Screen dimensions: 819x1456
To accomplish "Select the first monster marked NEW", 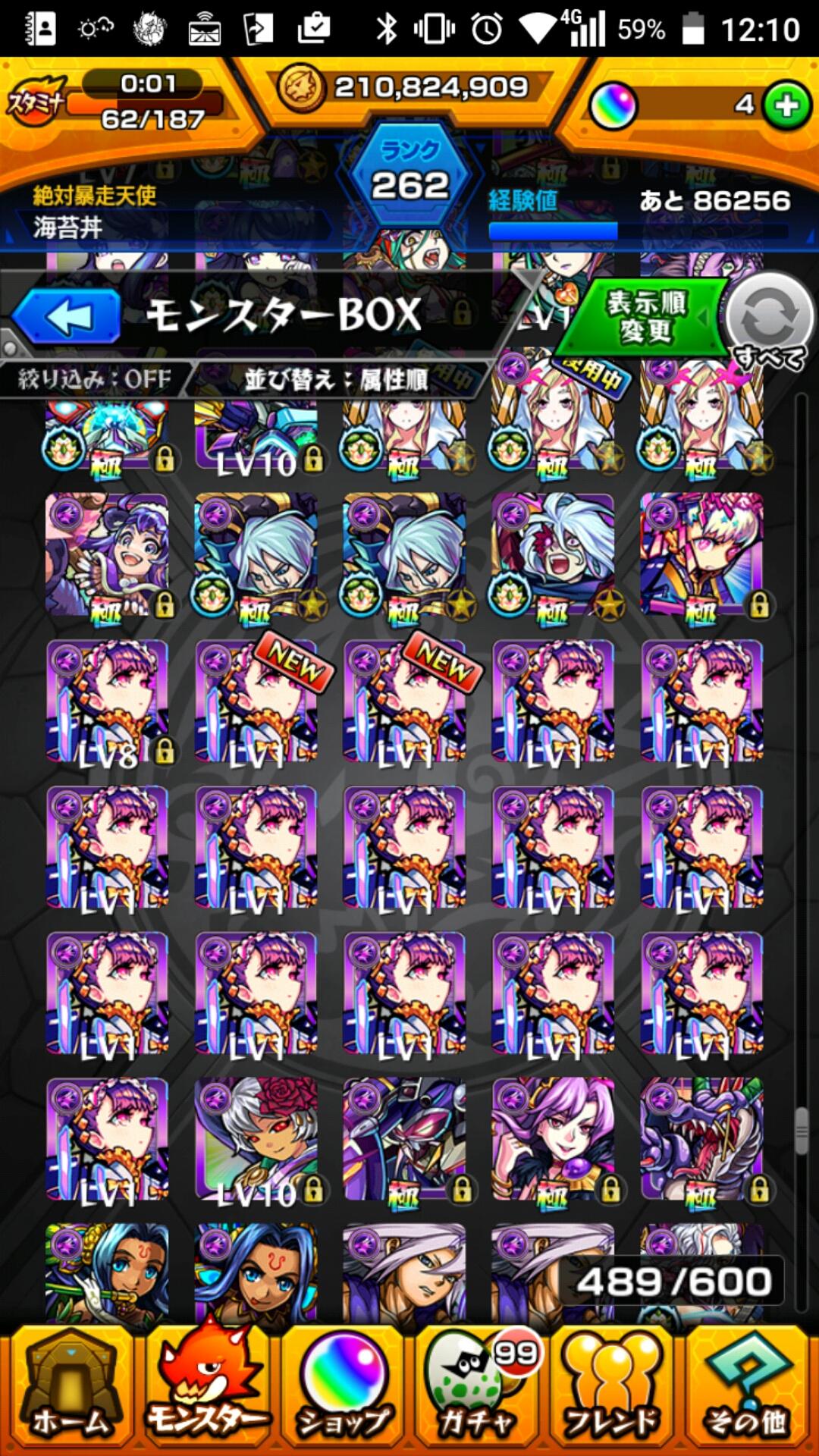I will coord(256,701).
